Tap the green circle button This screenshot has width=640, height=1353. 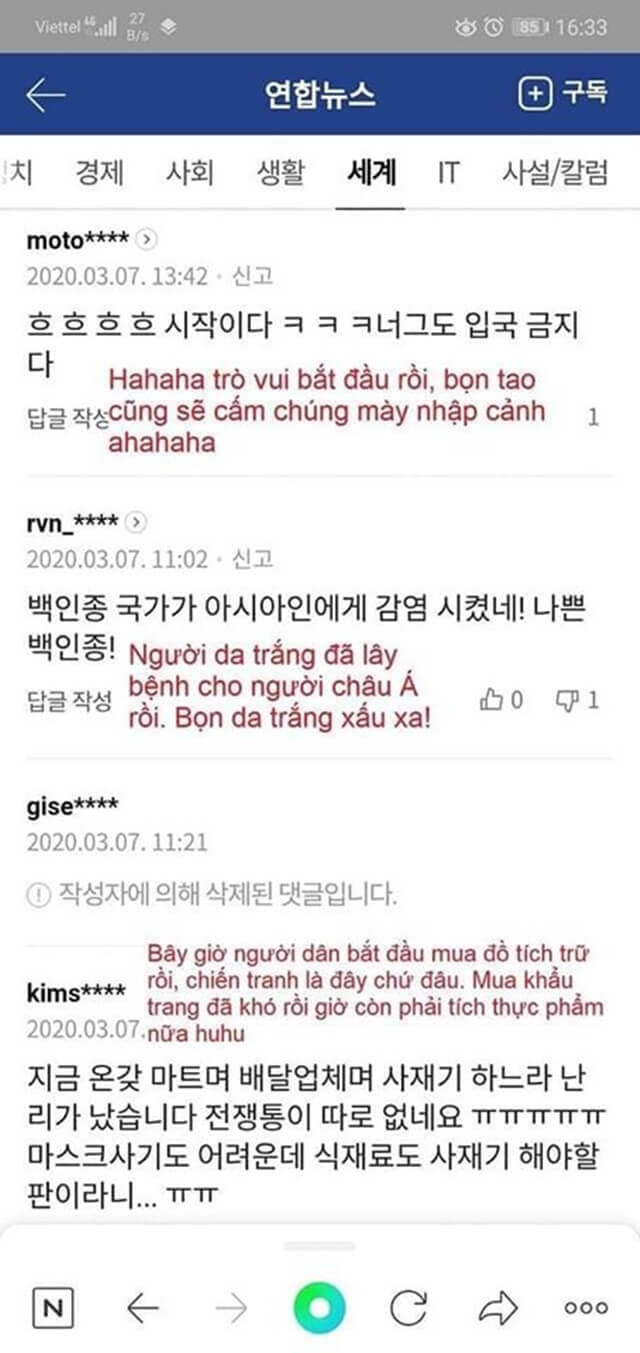[x=319, y=1307]
